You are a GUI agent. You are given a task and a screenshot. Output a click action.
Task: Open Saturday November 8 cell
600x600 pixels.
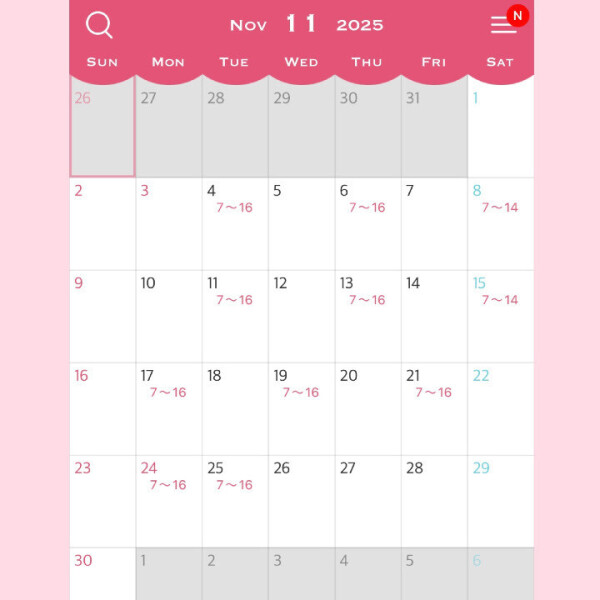point(500,223)
